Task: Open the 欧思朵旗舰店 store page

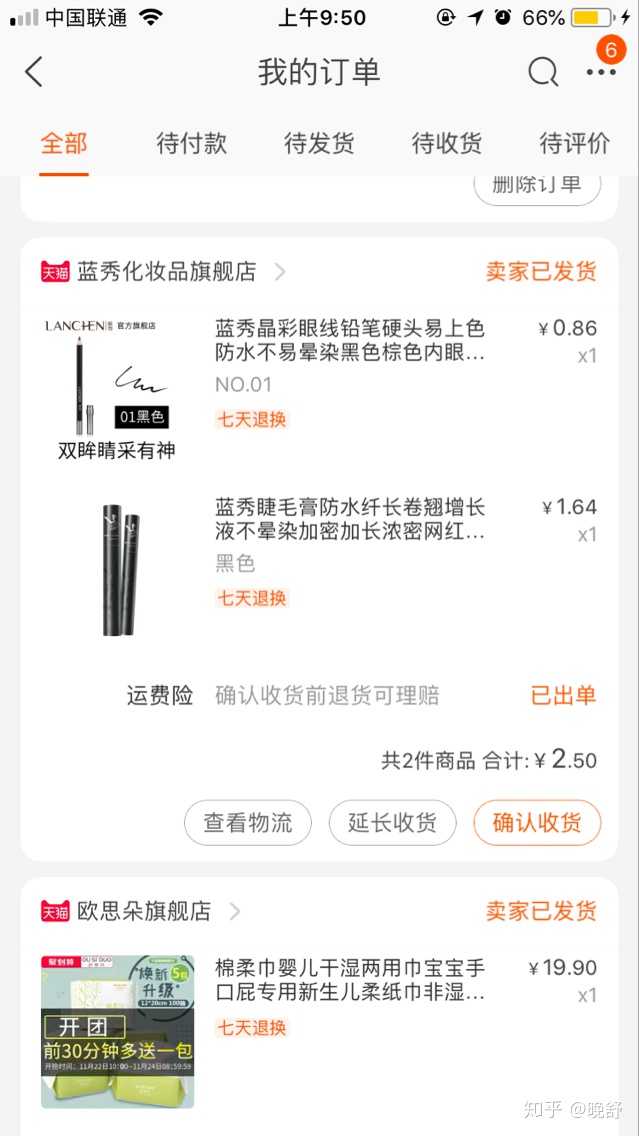Action: (145, 911)
